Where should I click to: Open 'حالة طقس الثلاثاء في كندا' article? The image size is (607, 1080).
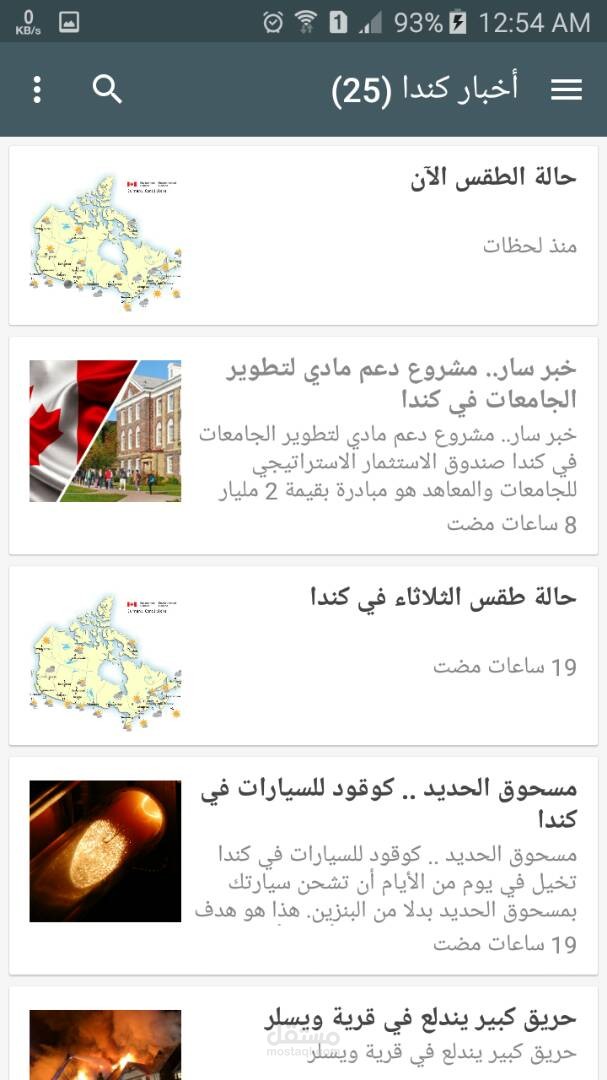[x=304, y=655]
